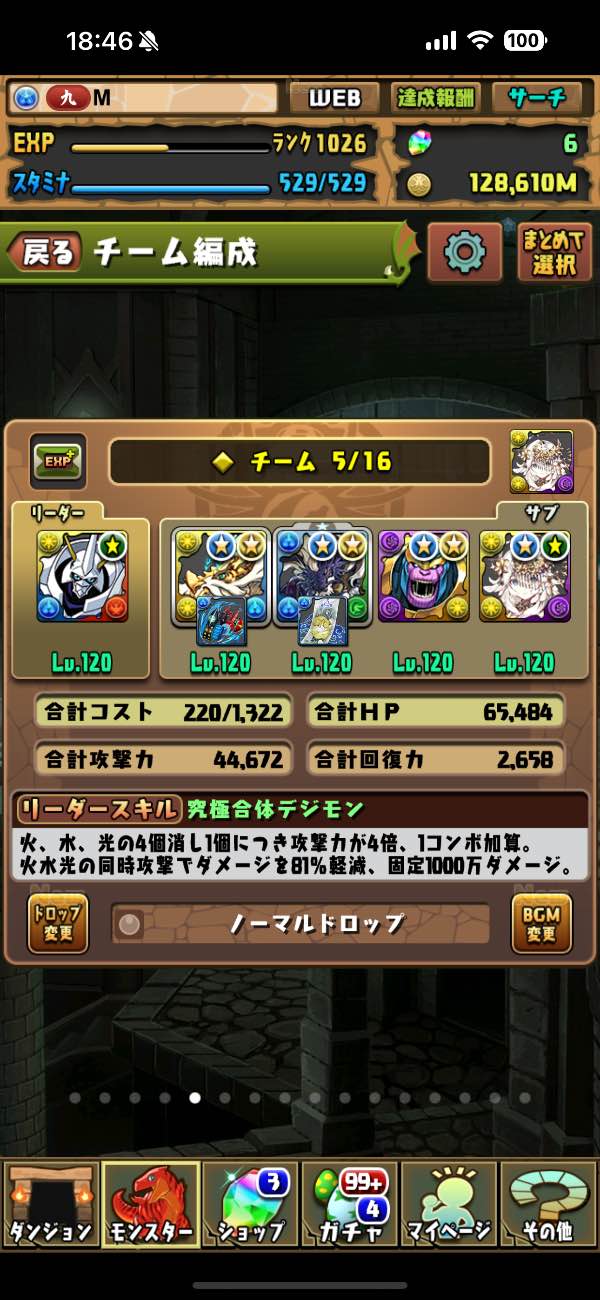Tap the green EXP+ icon
The image size is (600, 1300).
click(x=58, y=461)
